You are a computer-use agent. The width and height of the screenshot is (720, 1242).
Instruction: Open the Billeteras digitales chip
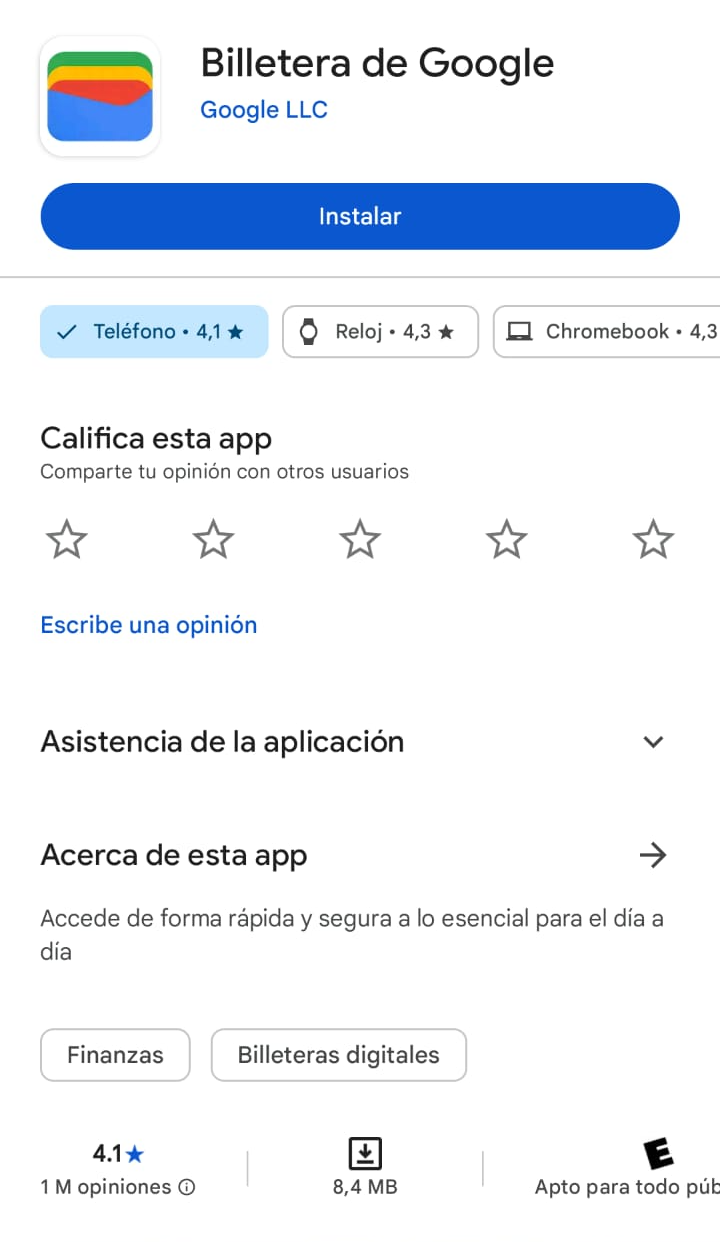tap(338, 1055)
